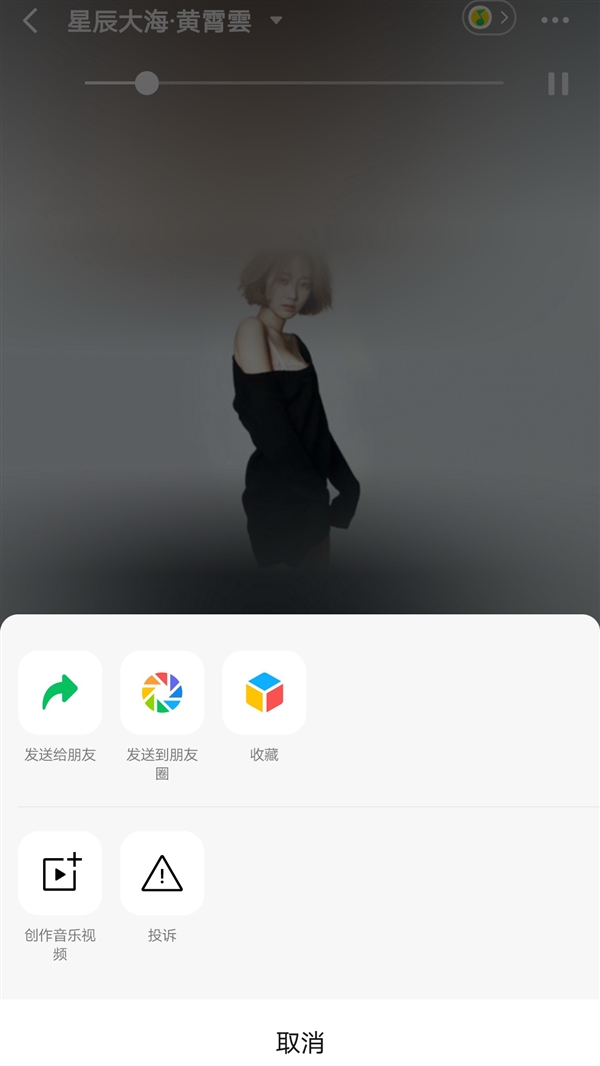
Task: Open the three-dot overflow menu
Action: click(555, 20)
